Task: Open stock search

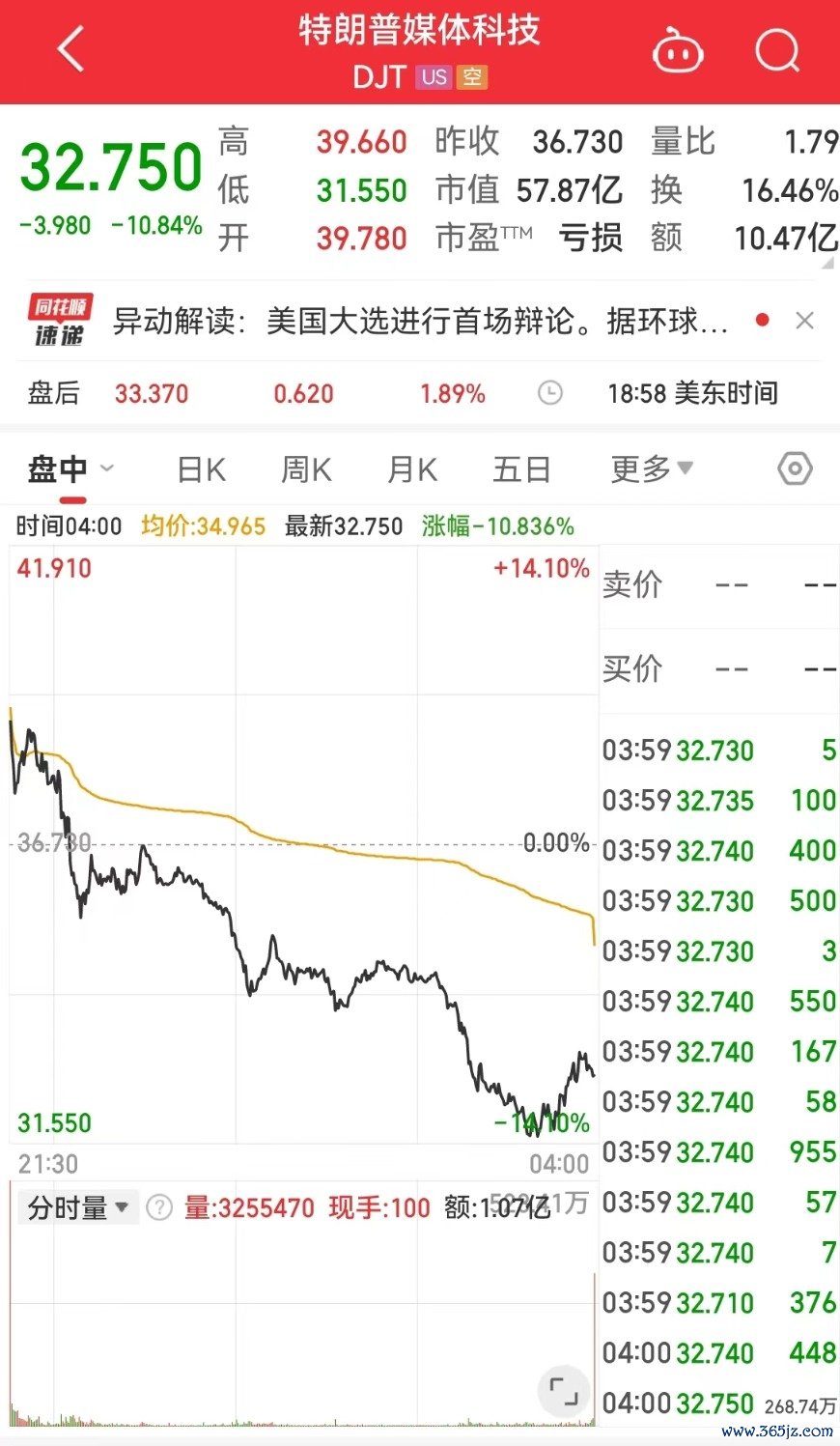Action: tap(777, 50)
